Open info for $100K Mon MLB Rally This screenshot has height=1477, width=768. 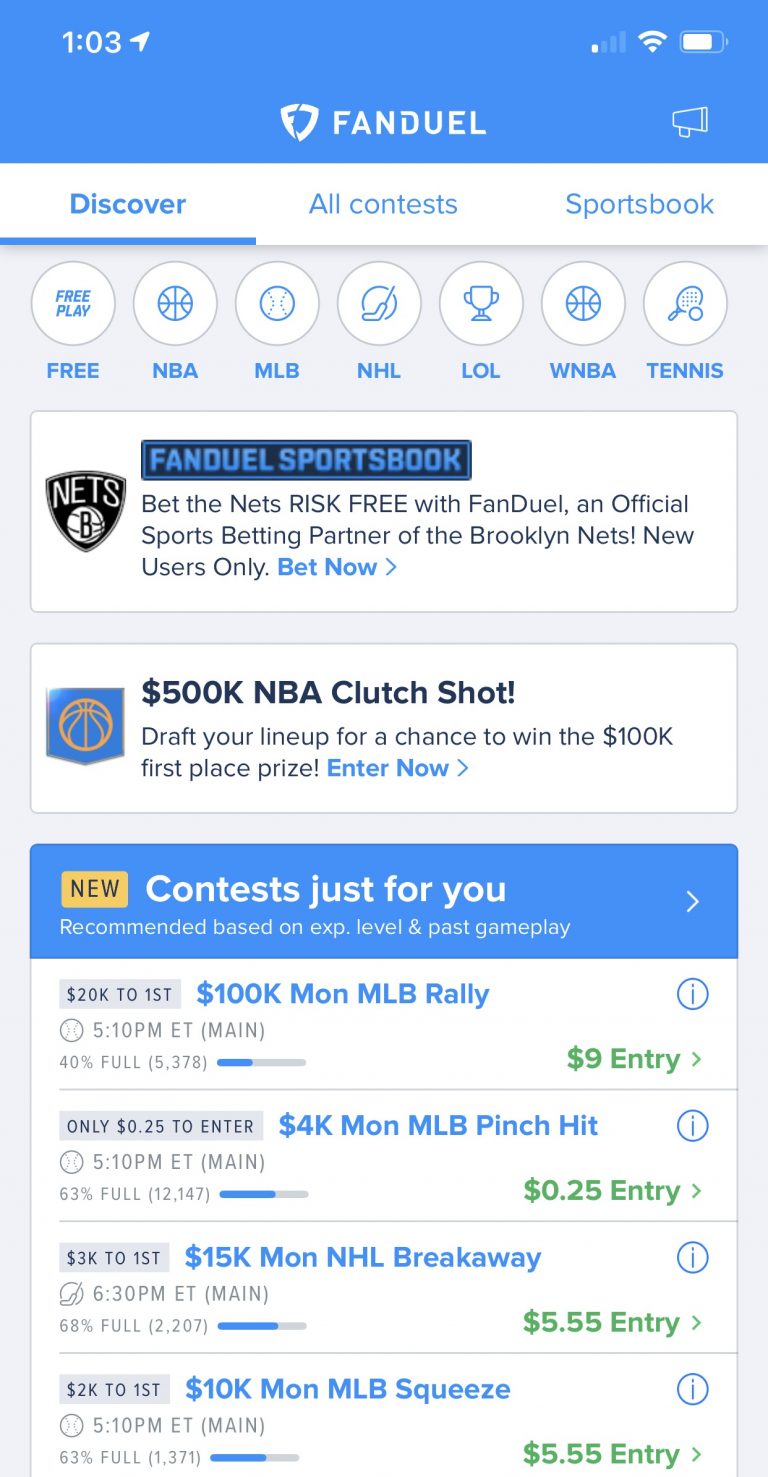pos(692,993)
